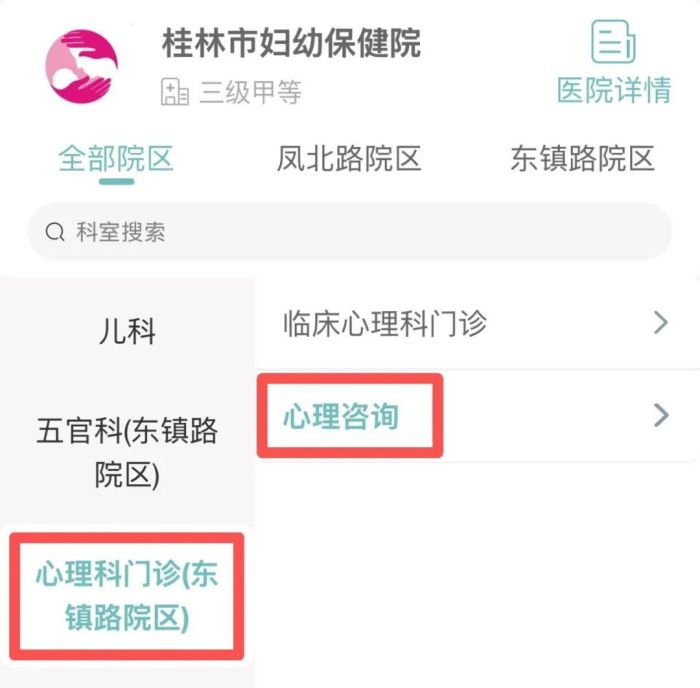
Task: Open 心理咨询 department
Action: pos(476,416)
